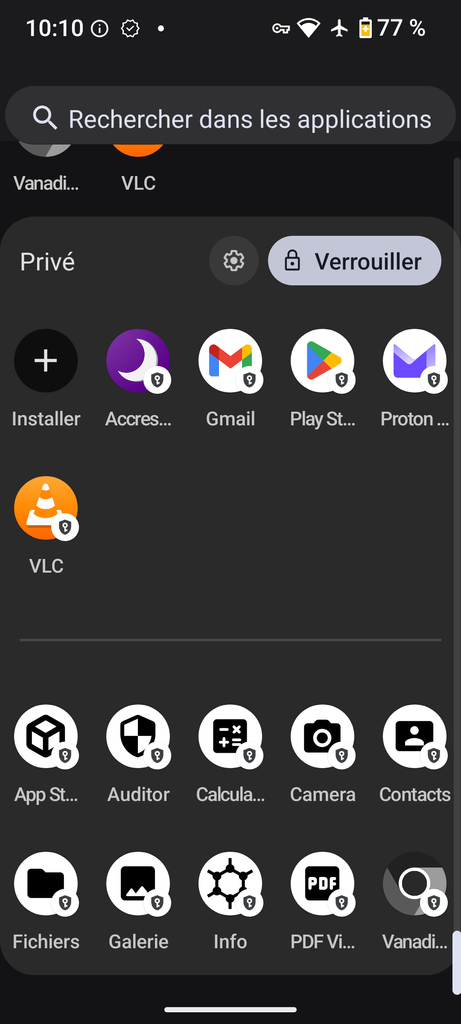
Task: Open private space settings gear
Action: tap(234, 261)
